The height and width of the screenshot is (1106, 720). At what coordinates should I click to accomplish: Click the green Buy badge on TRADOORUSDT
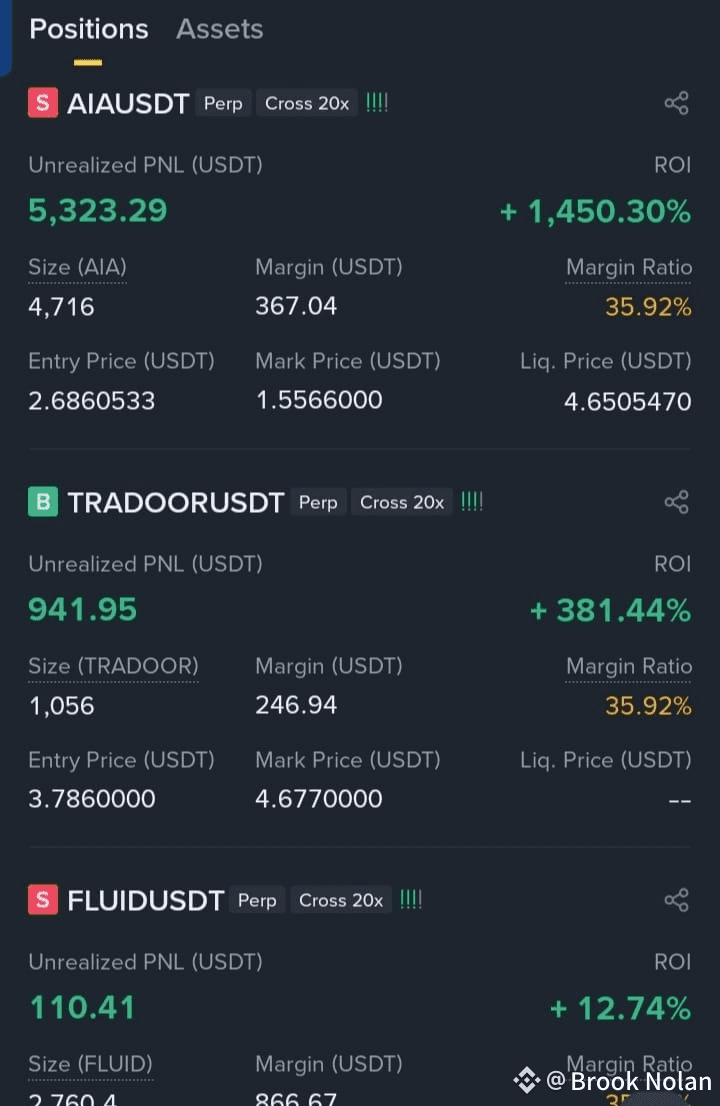42,503
